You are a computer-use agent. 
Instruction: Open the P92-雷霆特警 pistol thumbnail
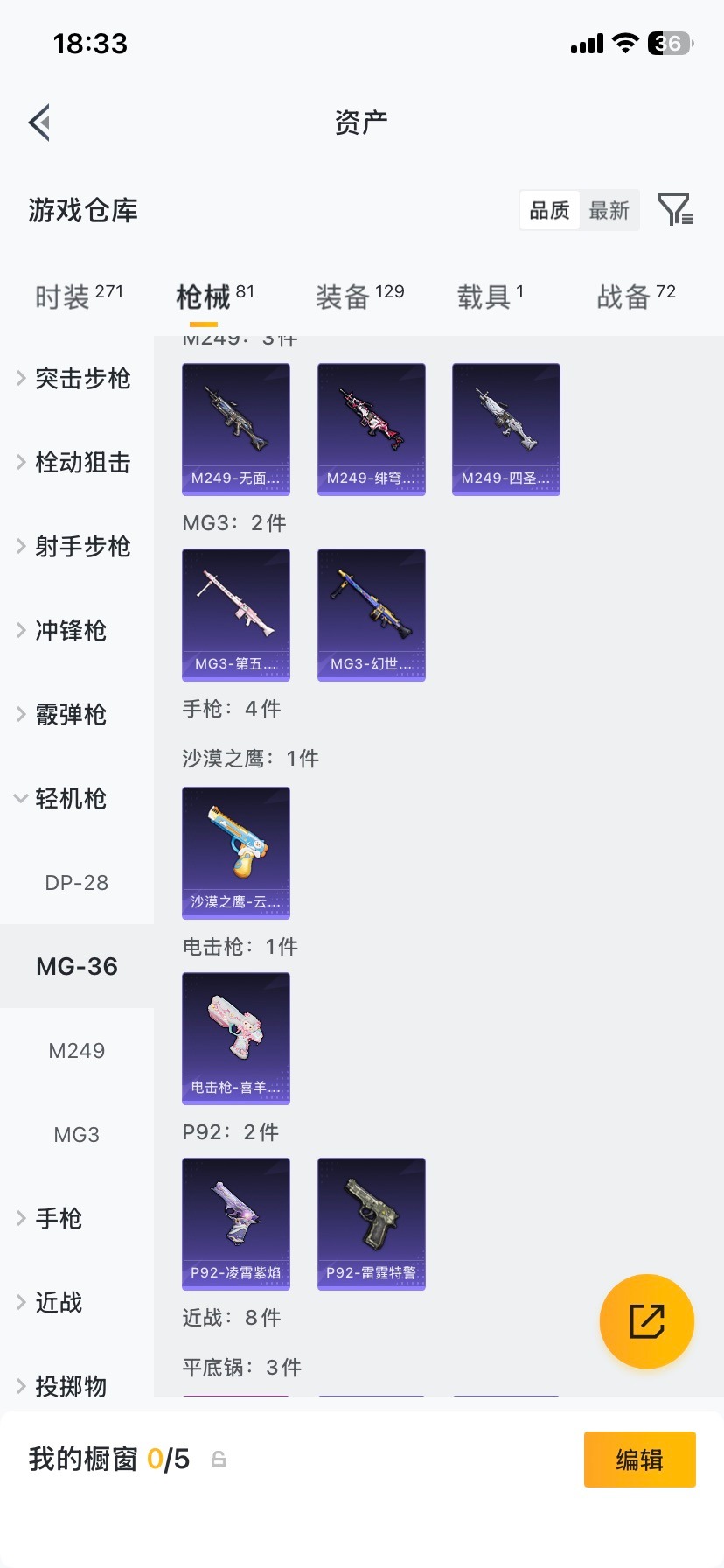coord(371,1223)
